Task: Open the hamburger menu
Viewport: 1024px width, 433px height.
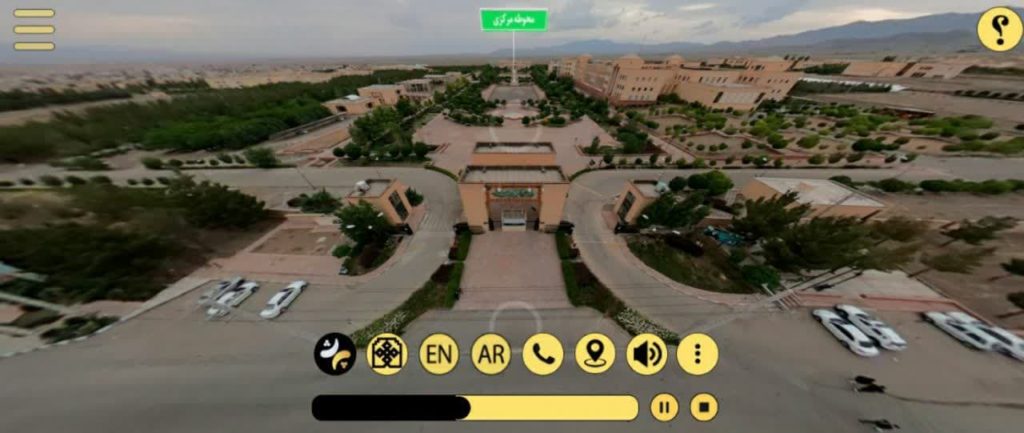Action: tap(34, 29)
